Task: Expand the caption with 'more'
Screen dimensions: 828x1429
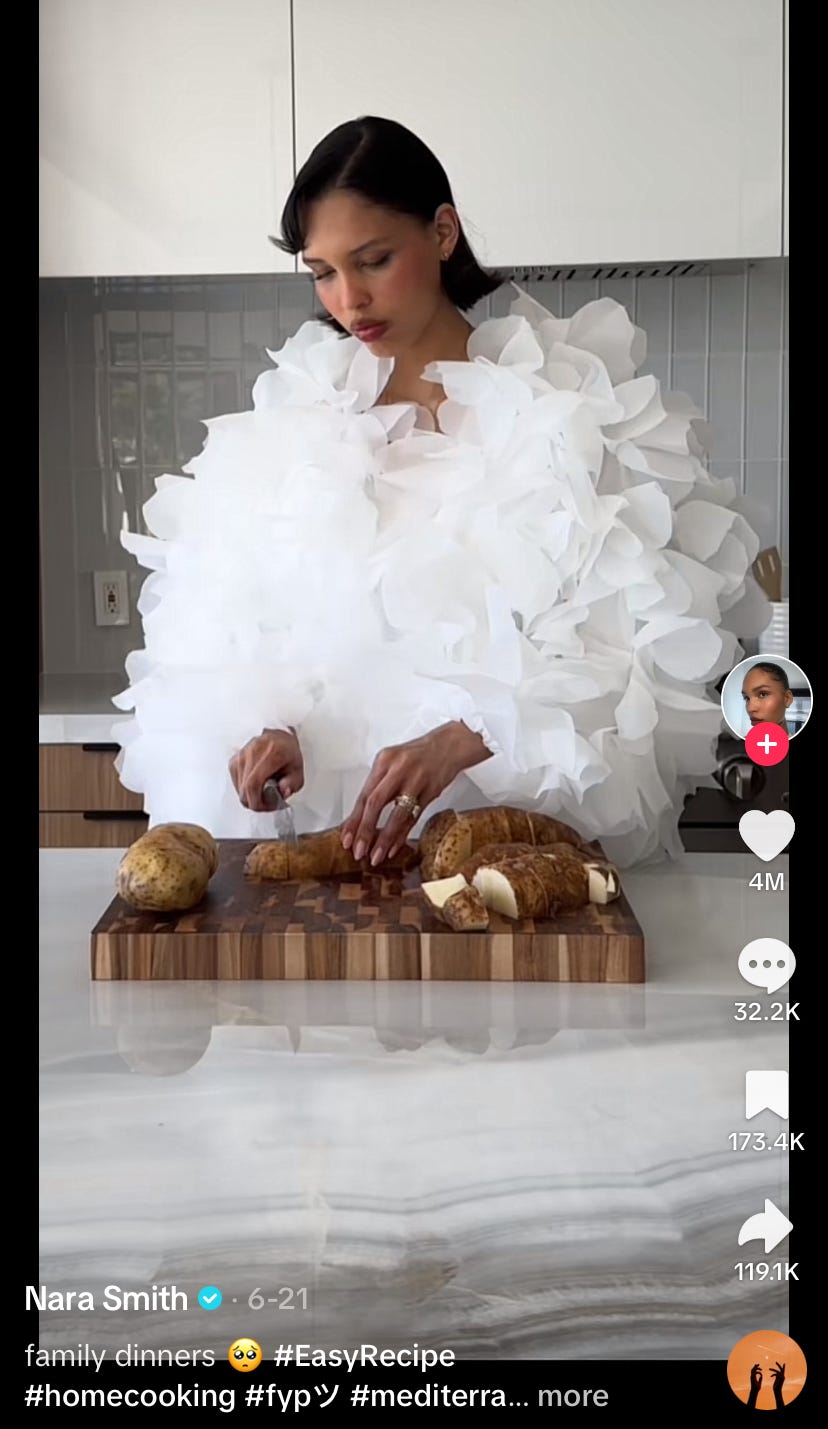Action: coord(573,1395)
